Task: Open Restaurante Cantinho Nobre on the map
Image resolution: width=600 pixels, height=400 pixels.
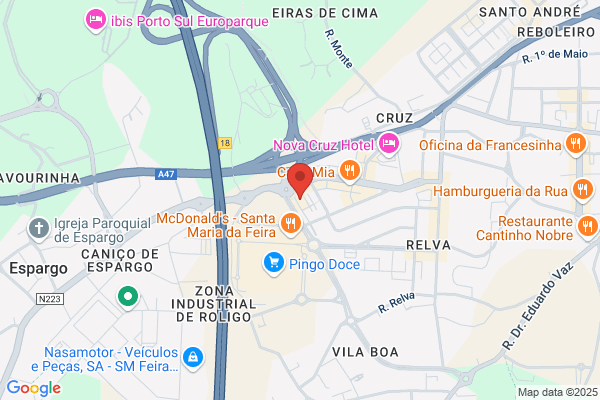Action: click(x=588, y=227)
